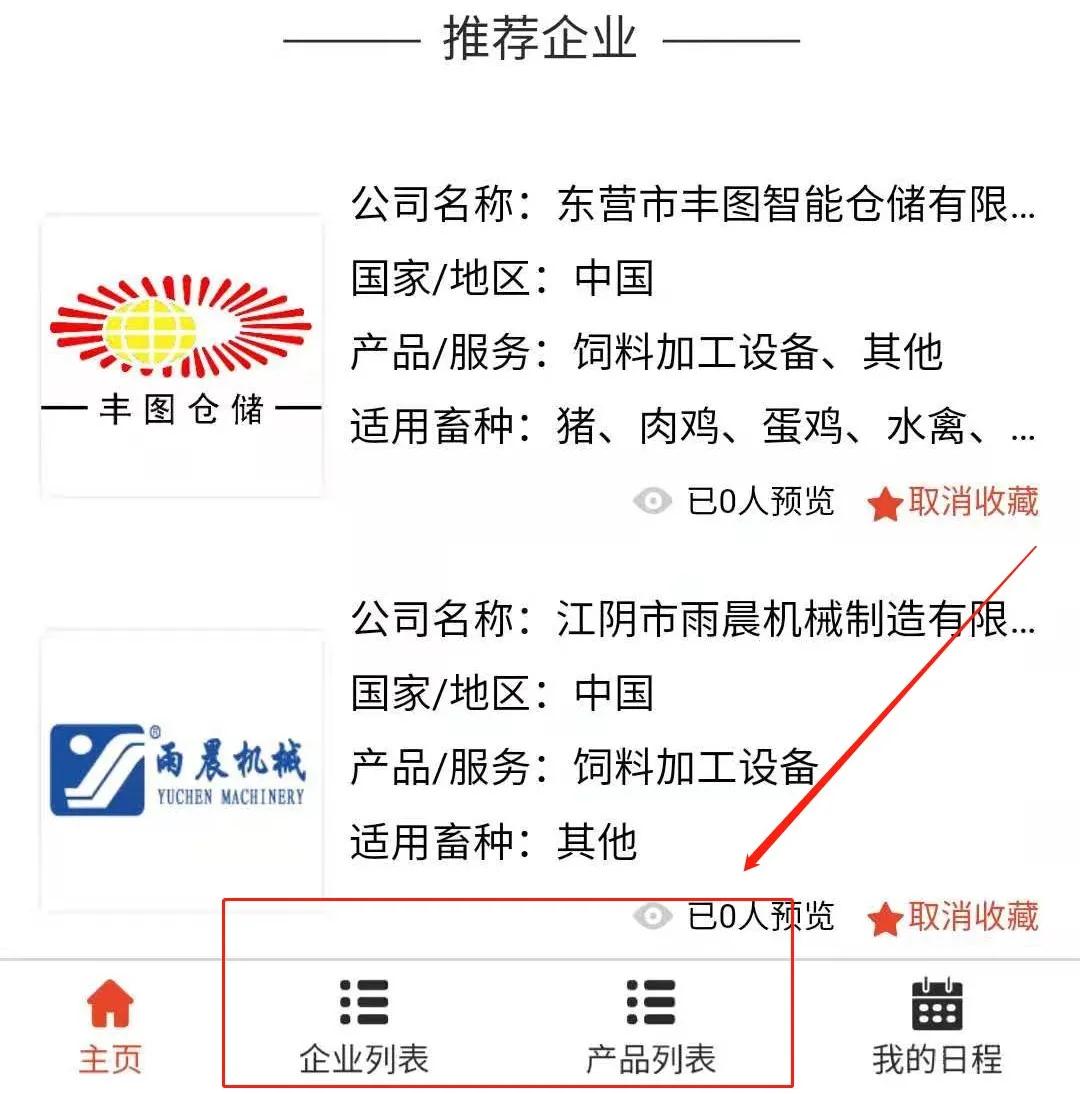The width and height of the screenshot is (1080, 1094).
Task: Open the 东营市丰图智能仓储 company card
Action: click(x=694, y=207)
